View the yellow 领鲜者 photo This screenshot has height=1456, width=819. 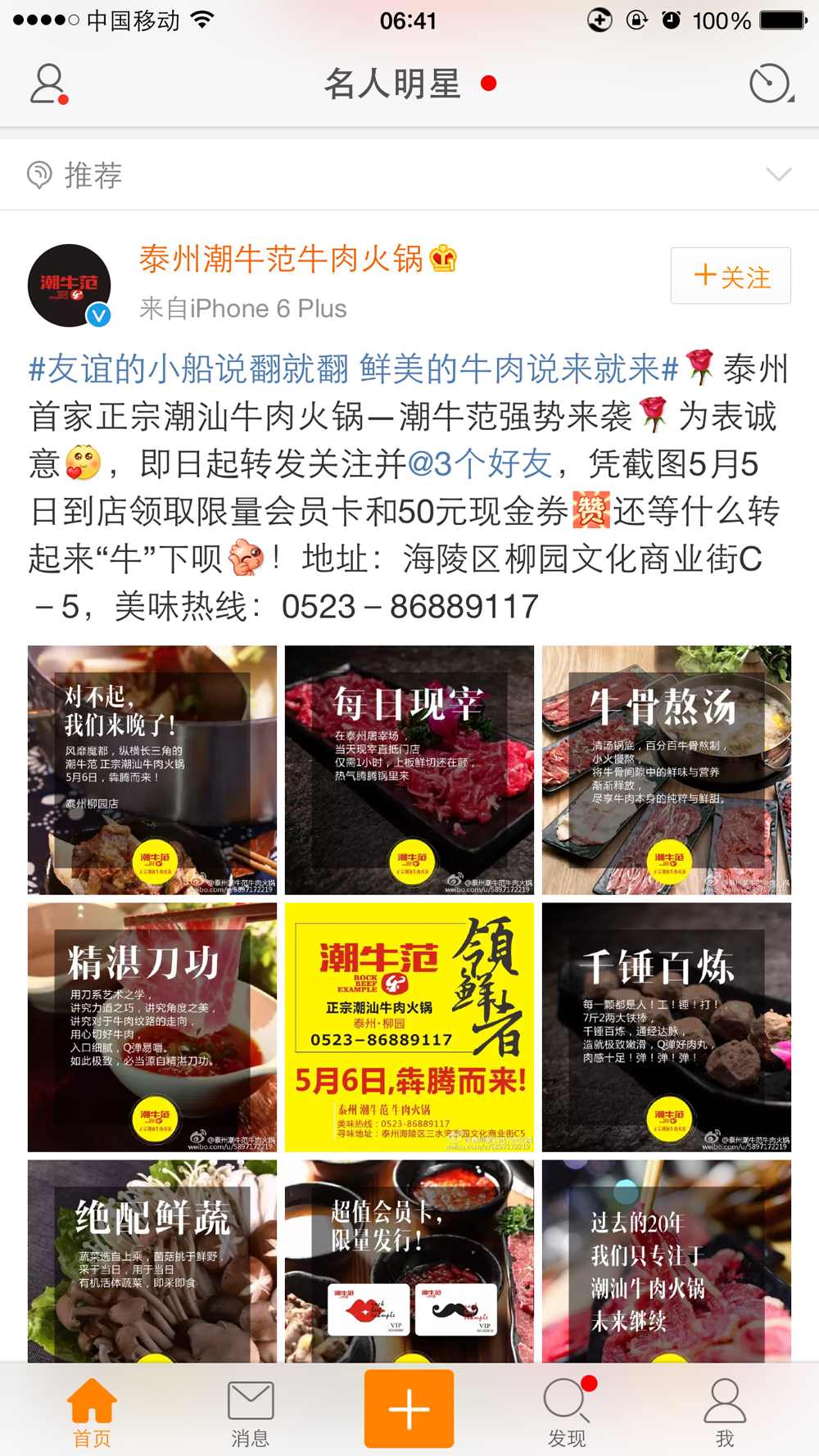point(409,1027)
